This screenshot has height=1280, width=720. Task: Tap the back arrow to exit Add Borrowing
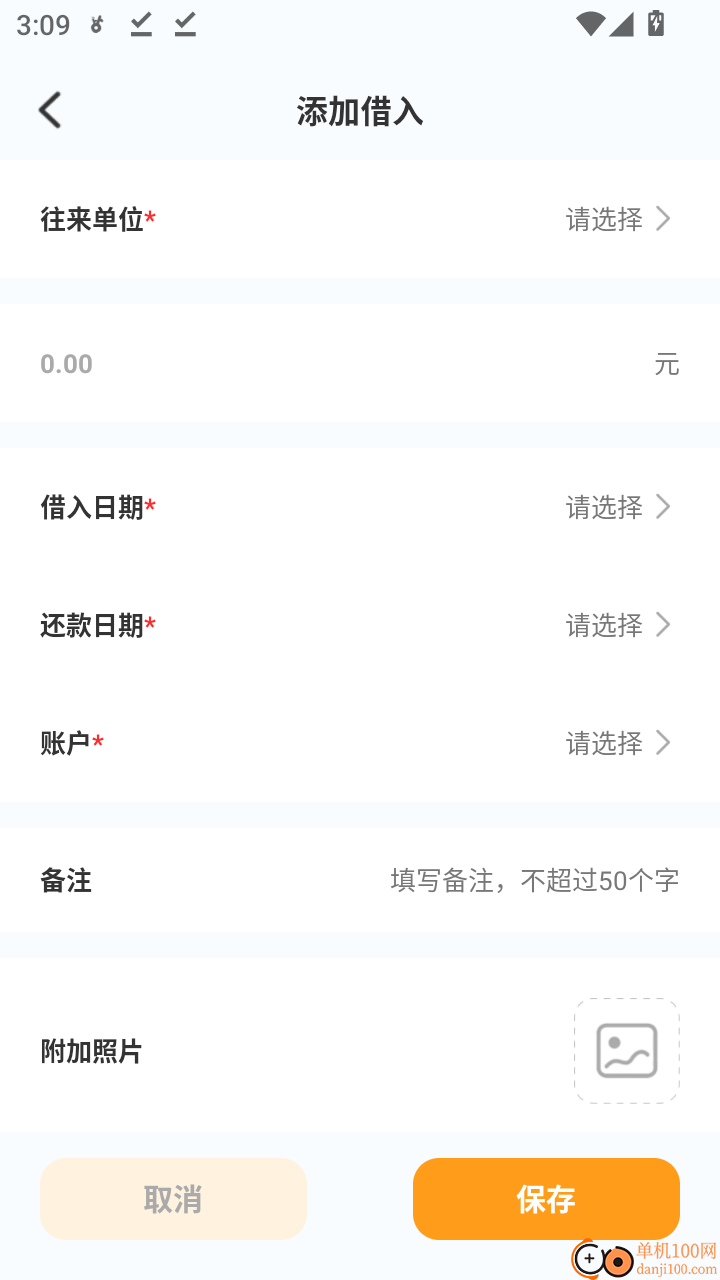(x=50, y=110)
